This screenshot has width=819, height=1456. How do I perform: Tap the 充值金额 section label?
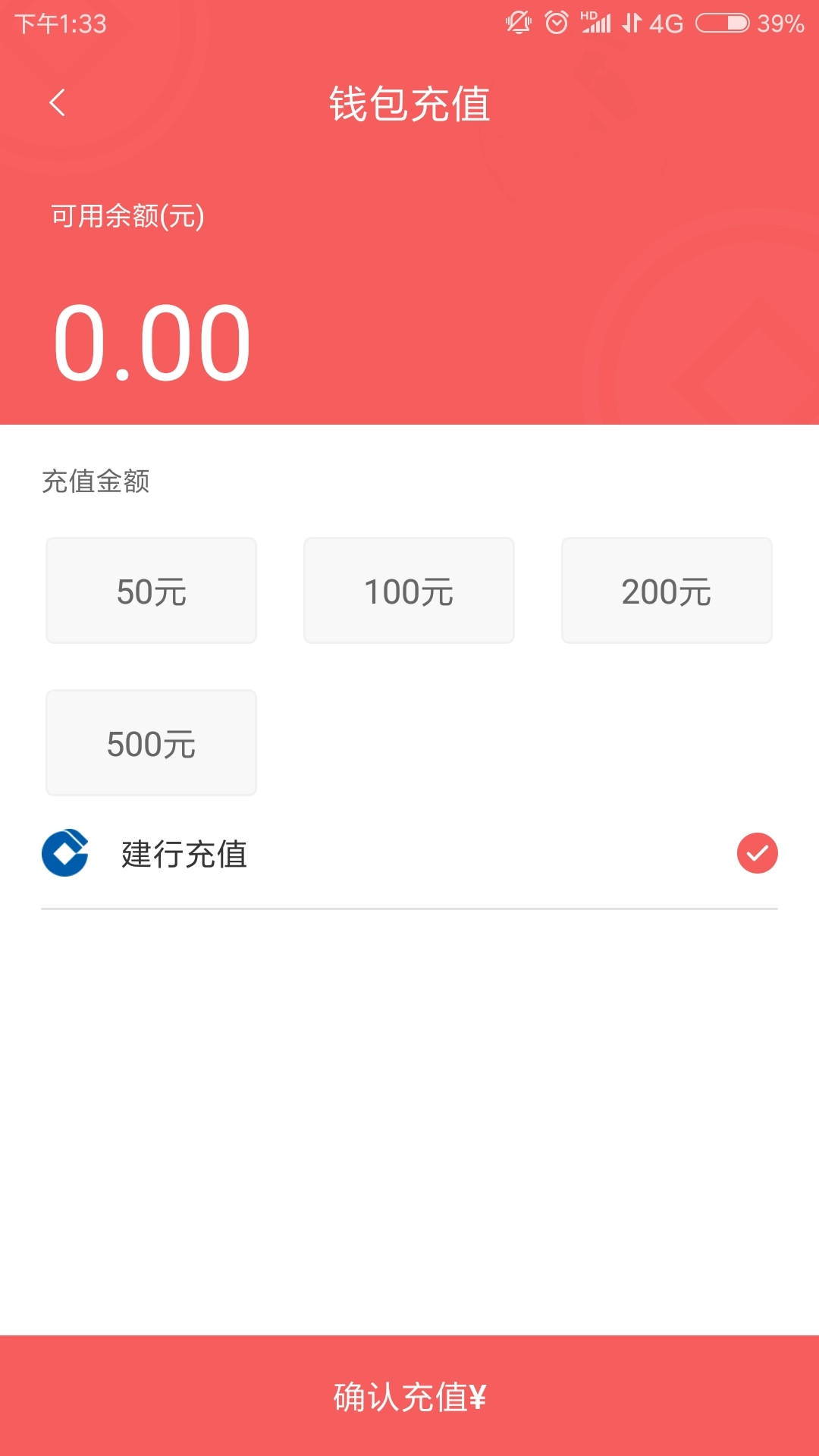[98, 479]
